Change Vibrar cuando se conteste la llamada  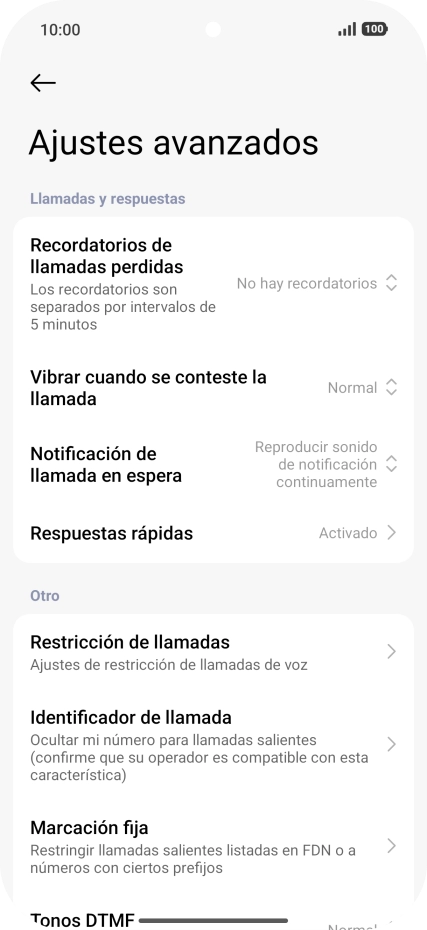(214, 388)
